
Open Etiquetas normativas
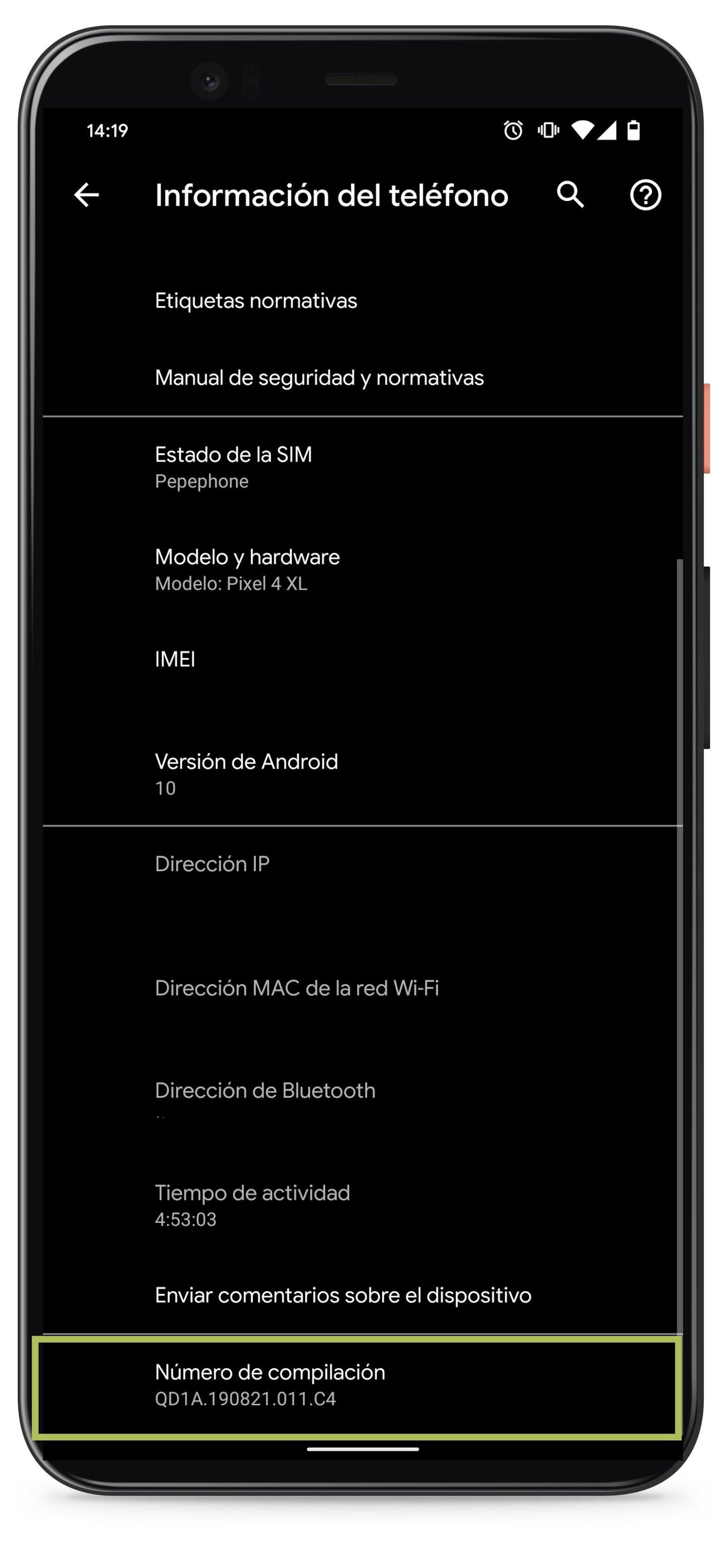point(255,301)
